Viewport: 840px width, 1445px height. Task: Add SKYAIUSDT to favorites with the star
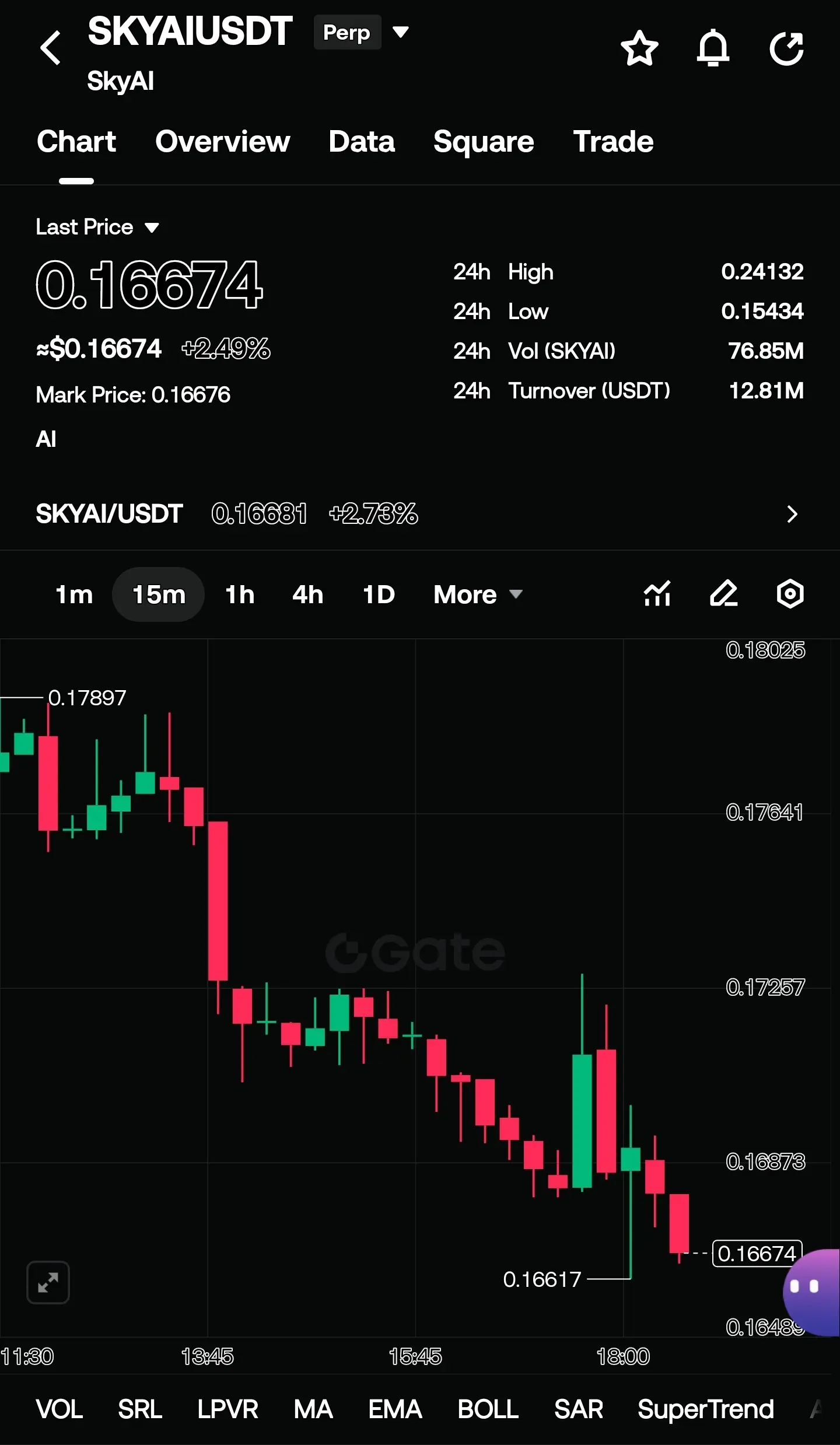(639, 48)
